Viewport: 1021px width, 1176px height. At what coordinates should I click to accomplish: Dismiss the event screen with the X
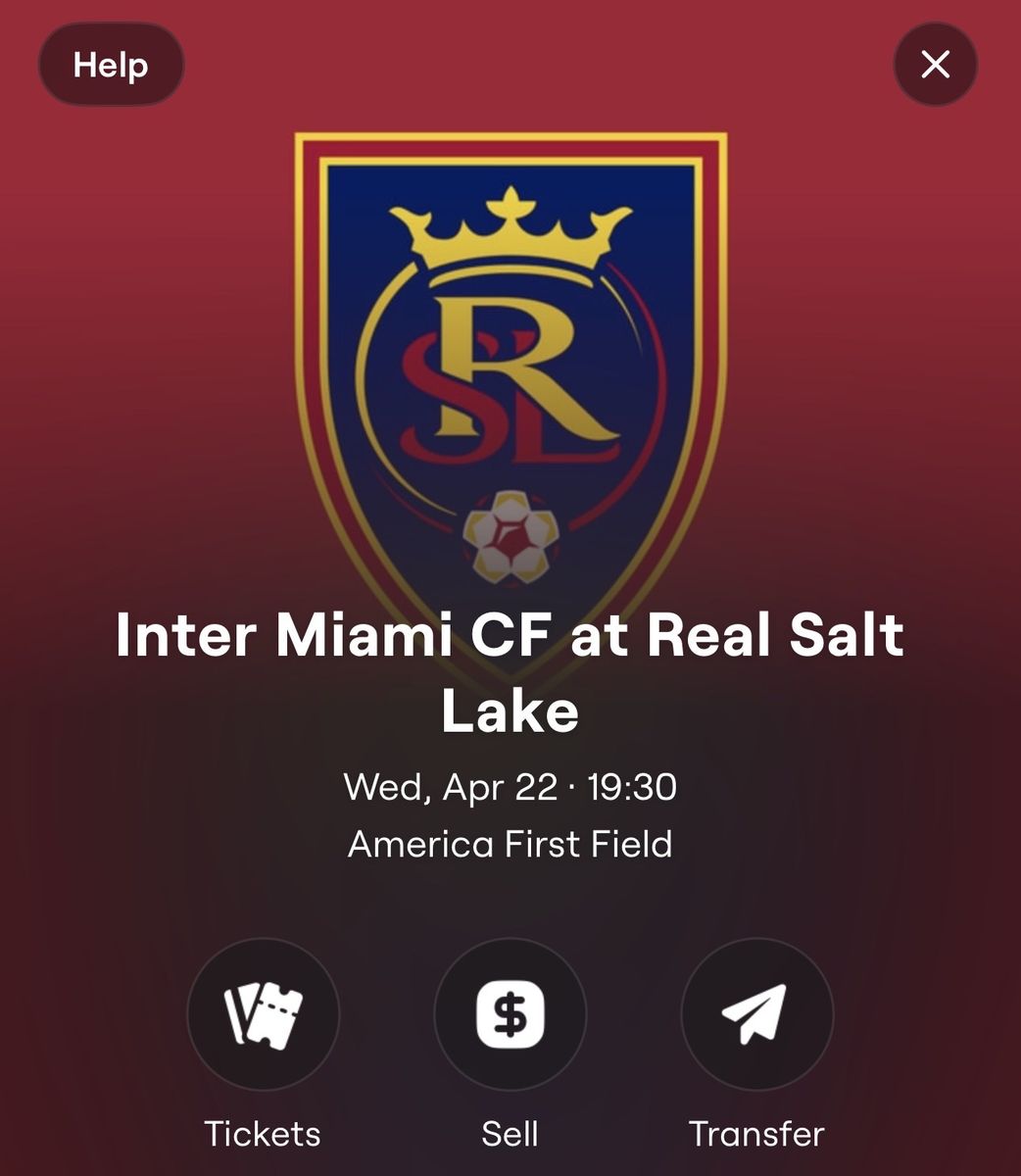(934, 63)
